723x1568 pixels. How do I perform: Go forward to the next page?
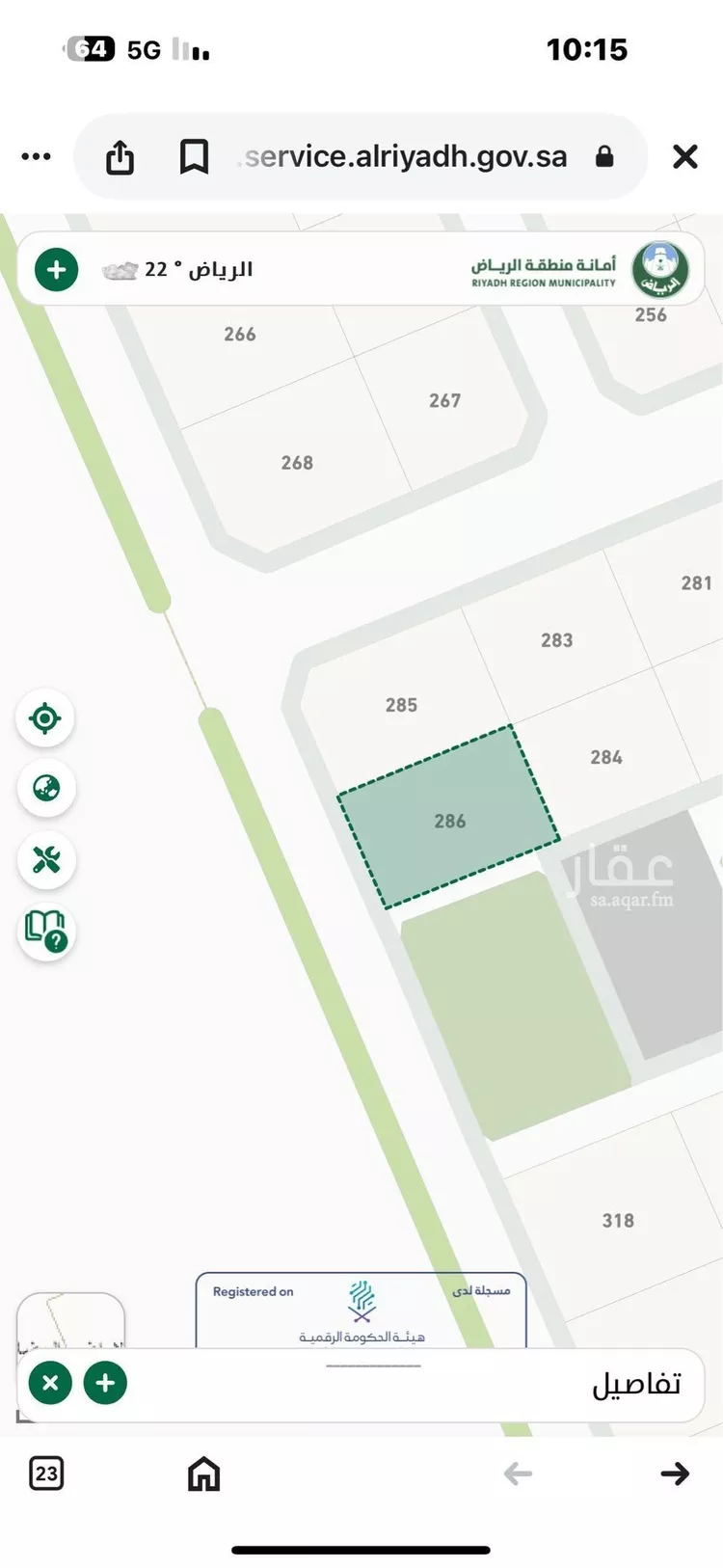click(675, 1473)
